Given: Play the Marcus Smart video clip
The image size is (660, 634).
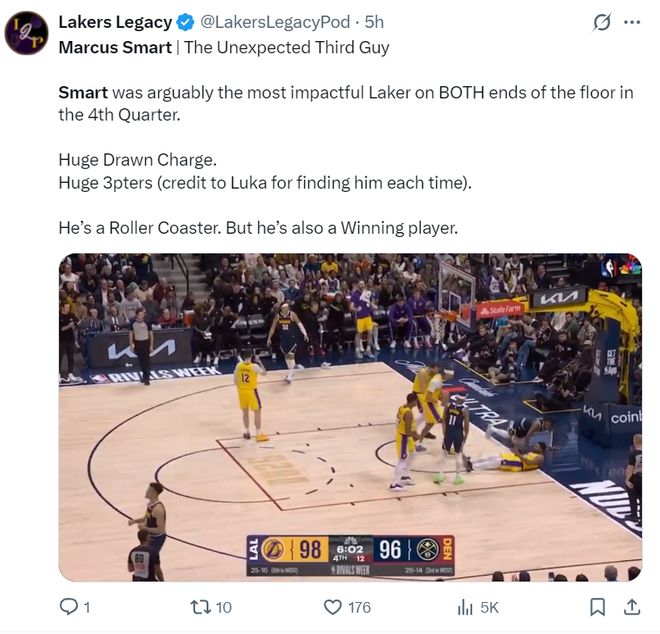Looking at the screenshot, I should tap(349, 417).
